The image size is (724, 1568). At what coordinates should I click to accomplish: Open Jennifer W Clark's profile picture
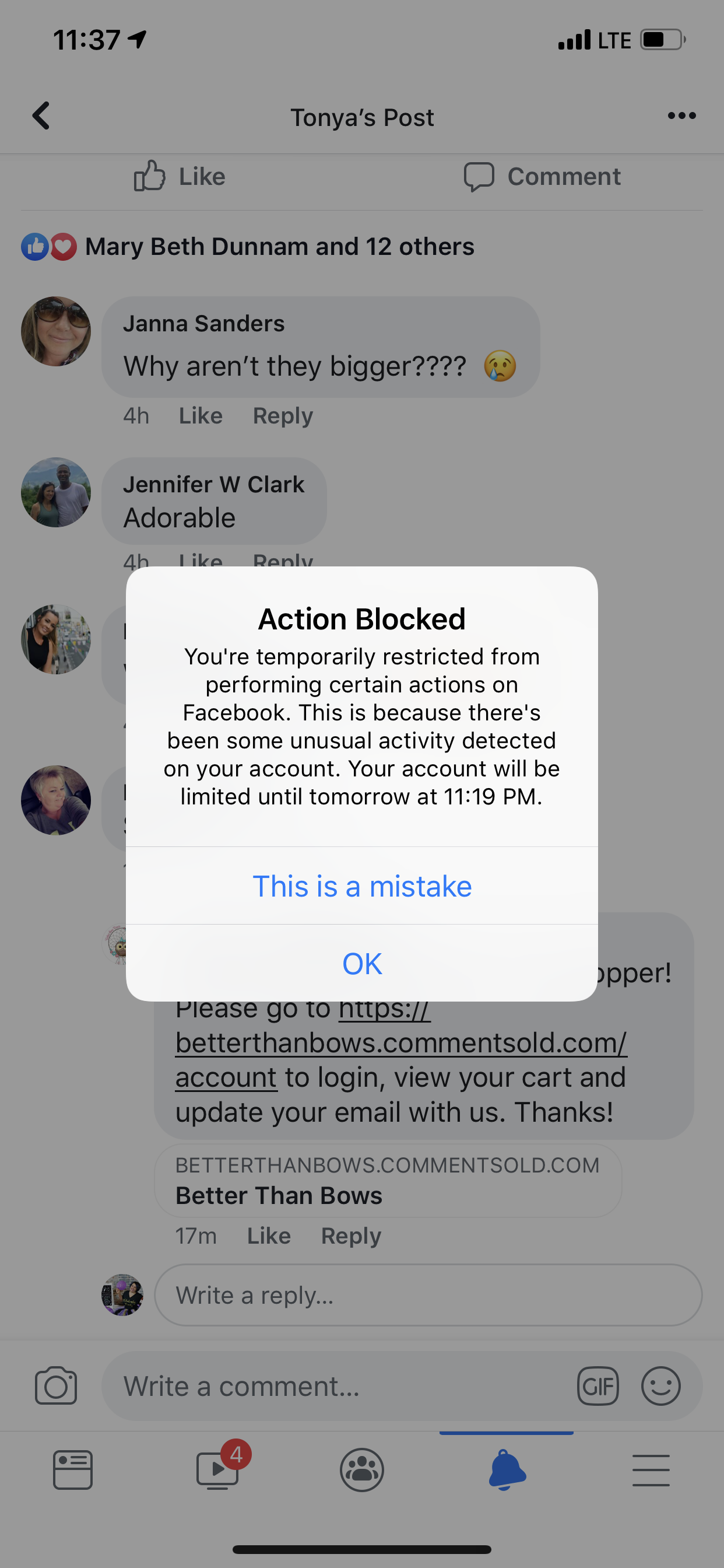point(56,492)
